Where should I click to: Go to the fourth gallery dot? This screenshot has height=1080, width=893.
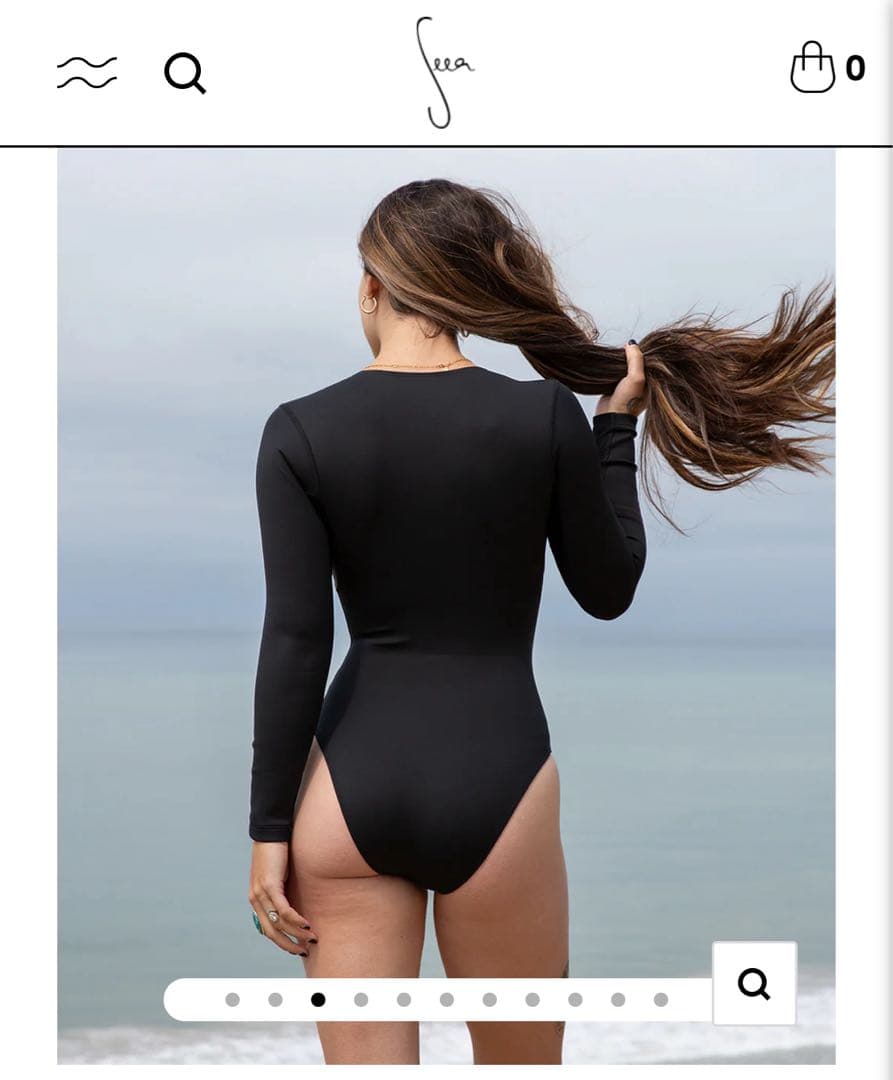361,999
